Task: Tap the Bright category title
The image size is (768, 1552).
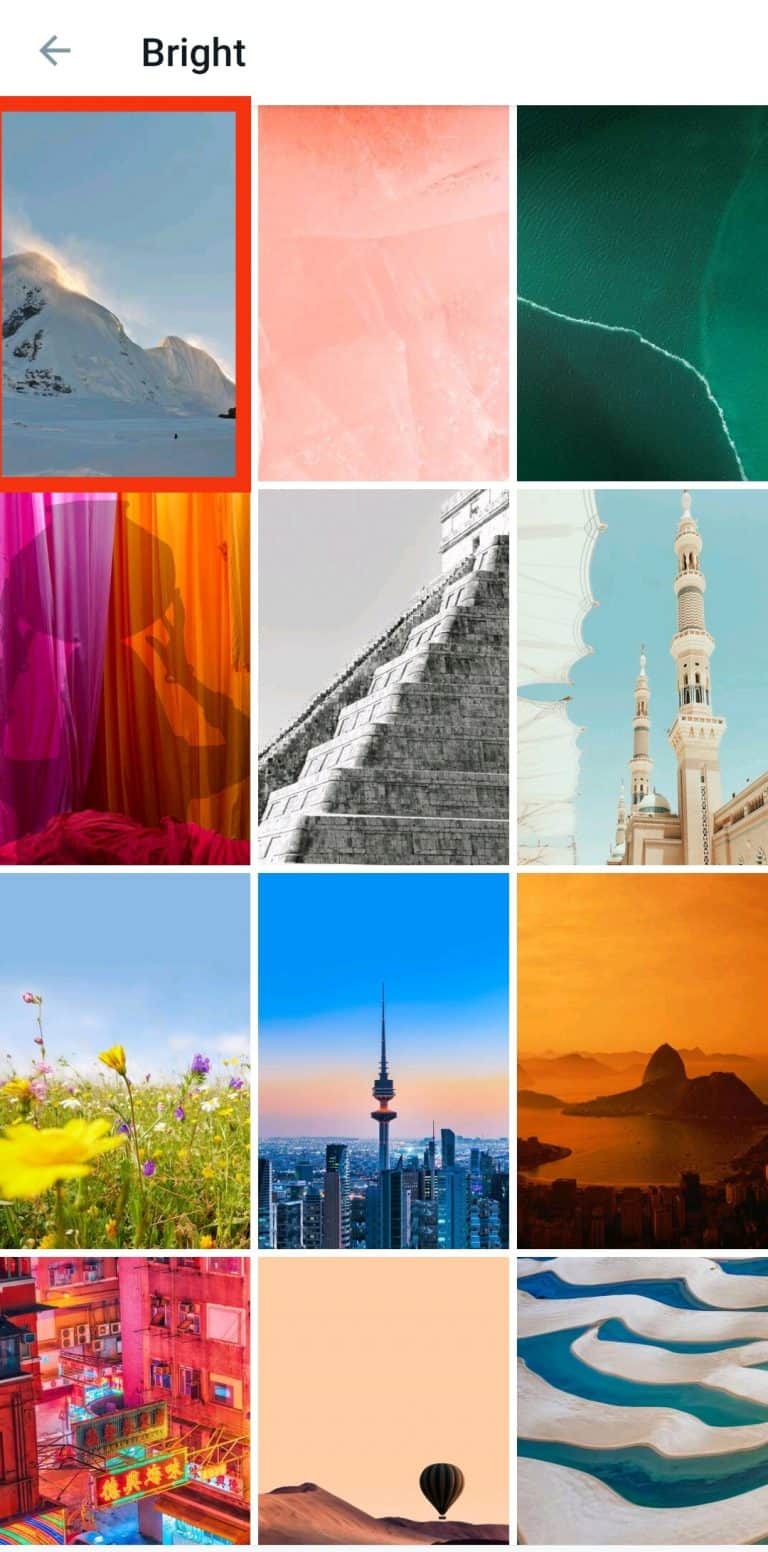Action: click(x=193, y=52)
